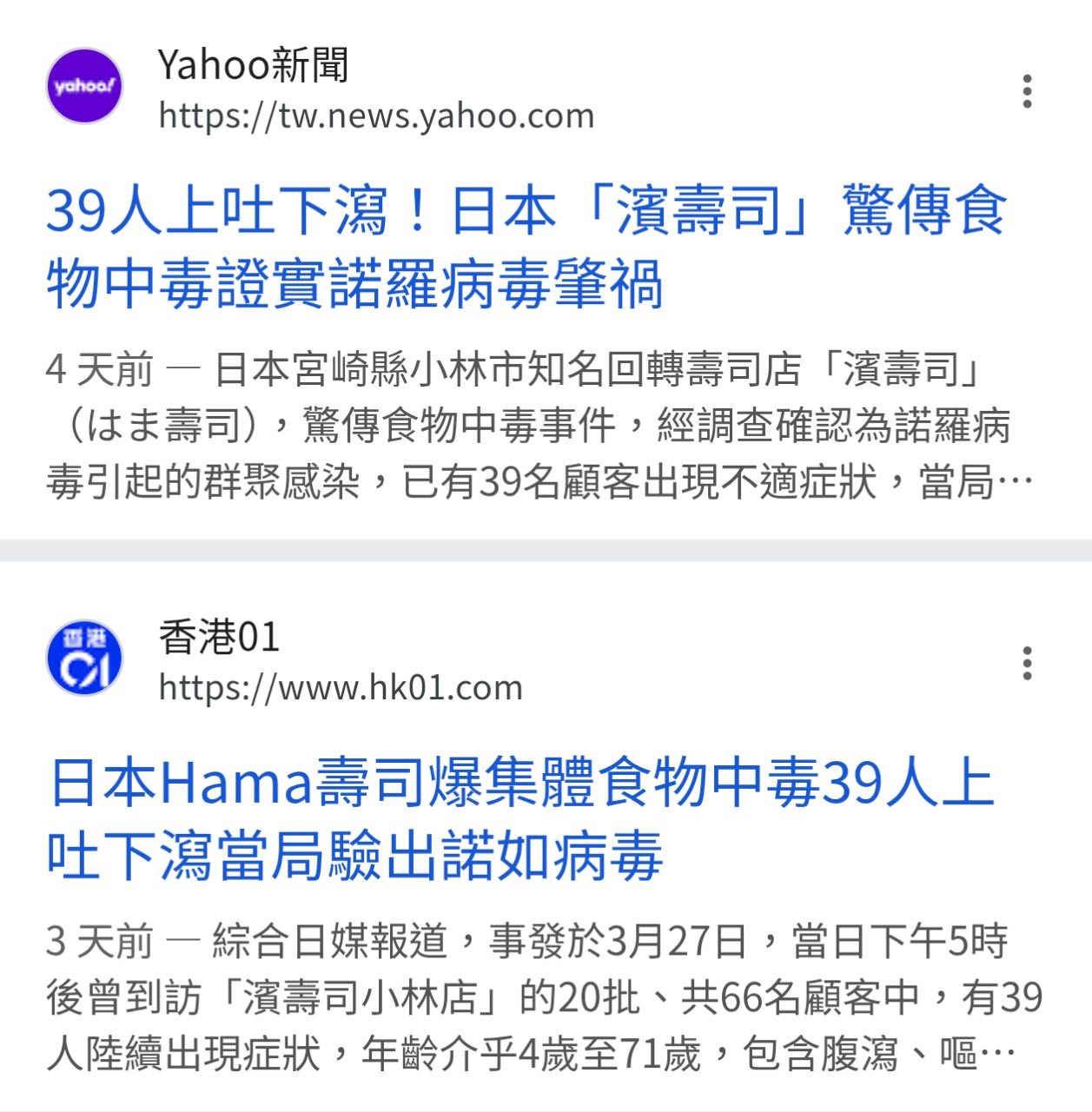
Task: Open the overflow menu for the 香港01 result
Action: [x=1027, y=663]
